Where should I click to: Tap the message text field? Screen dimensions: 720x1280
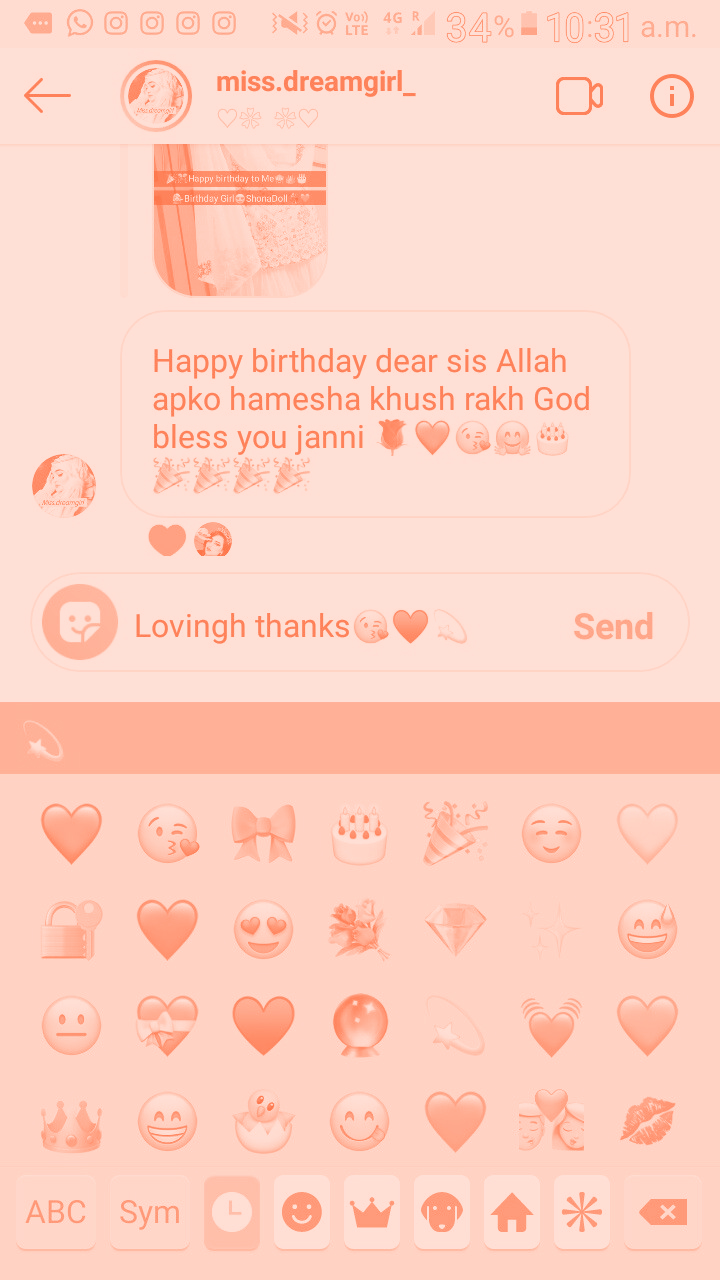(x=340, y=627)
